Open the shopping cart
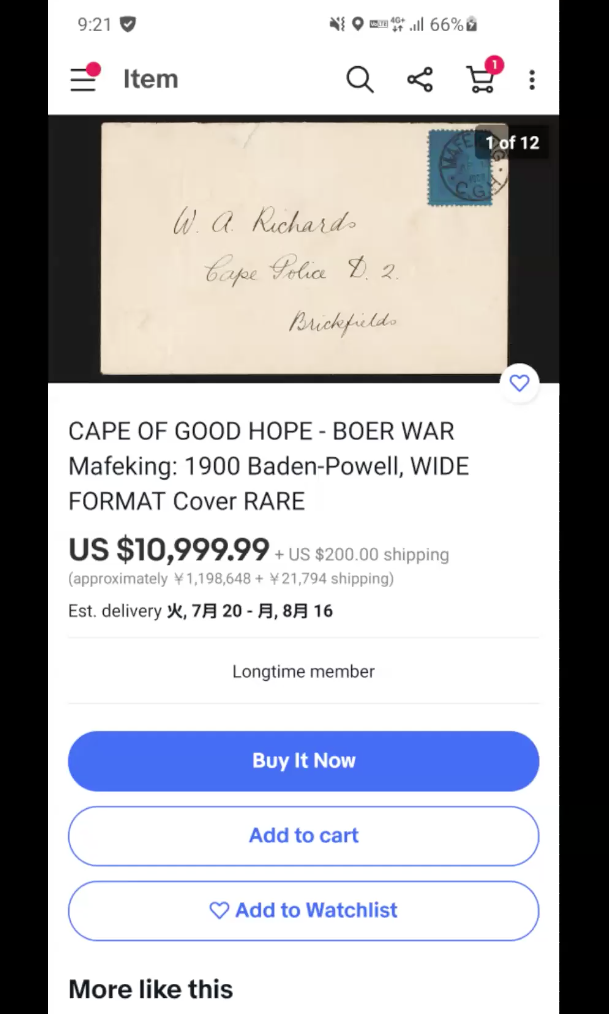Screen dimensions: 609x1014 [x=481, y=79]
